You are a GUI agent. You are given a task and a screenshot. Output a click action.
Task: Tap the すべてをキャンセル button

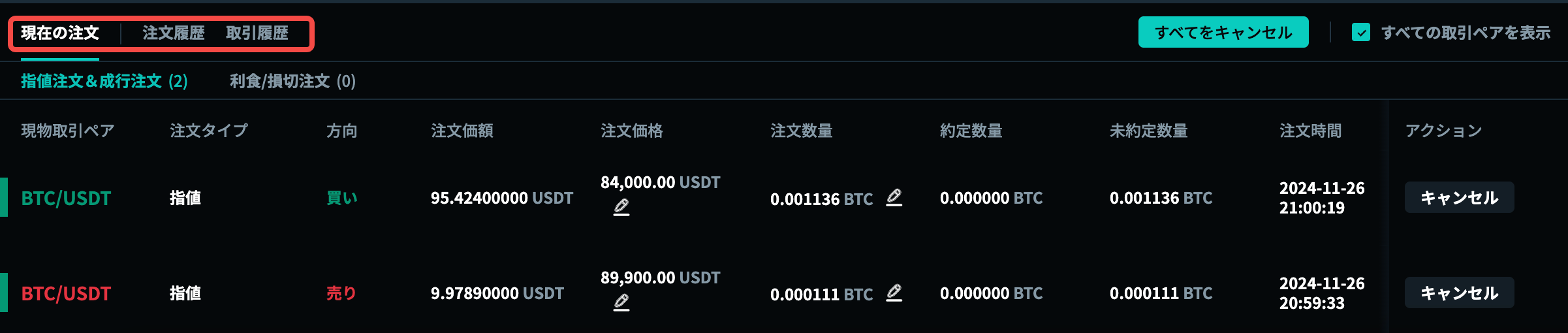click(1223, 33)
